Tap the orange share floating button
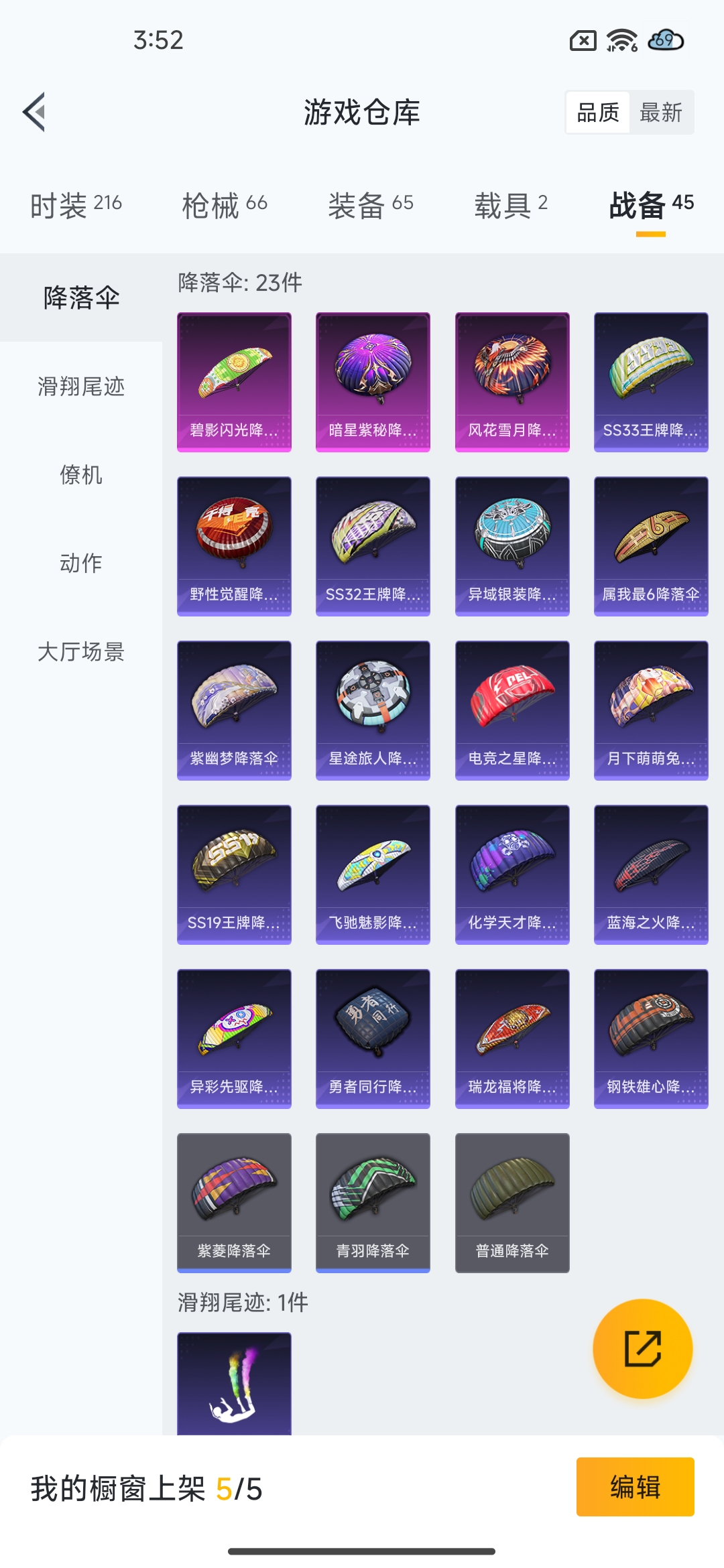This screenshot has width=724, height=1568. point(643,1349)
